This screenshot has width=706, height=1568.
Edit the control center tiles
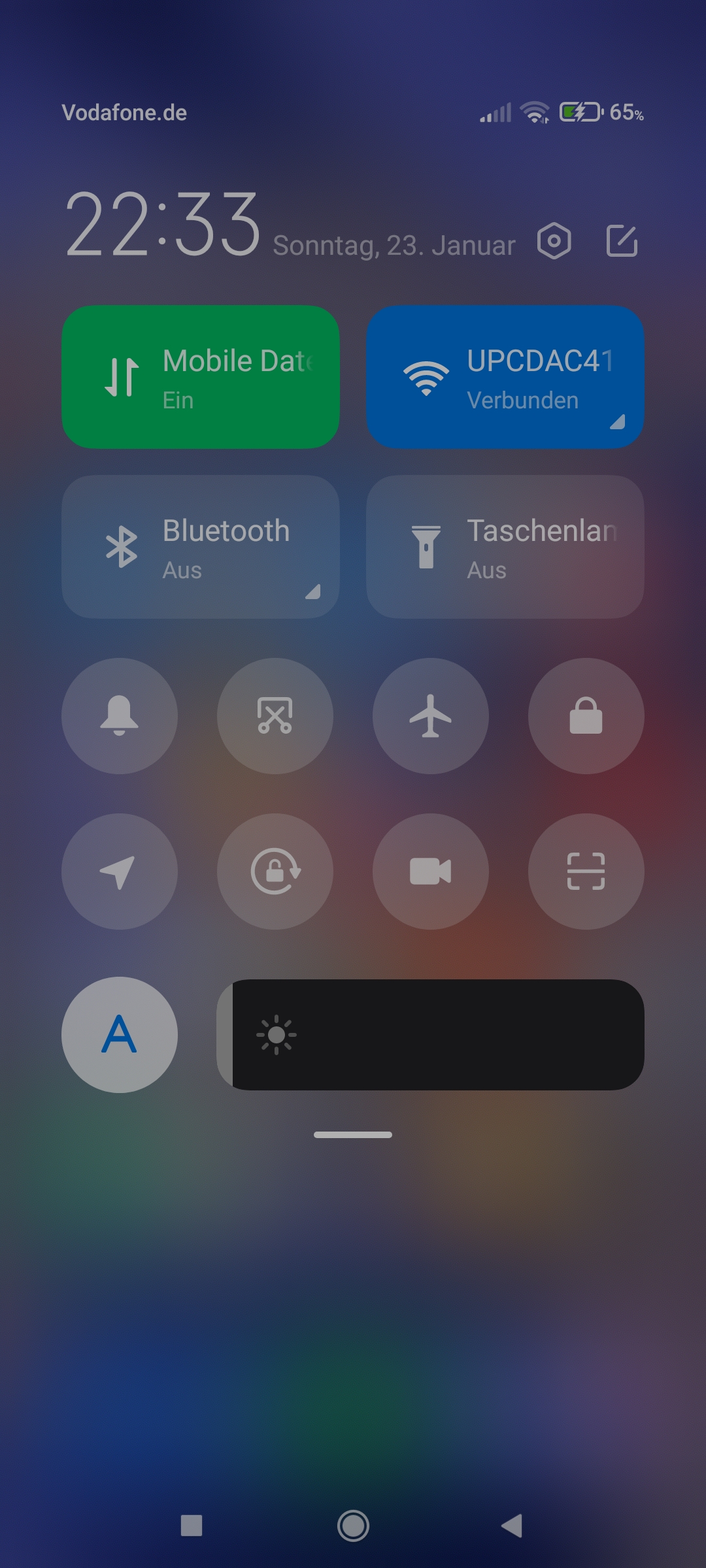pos(622,241)
